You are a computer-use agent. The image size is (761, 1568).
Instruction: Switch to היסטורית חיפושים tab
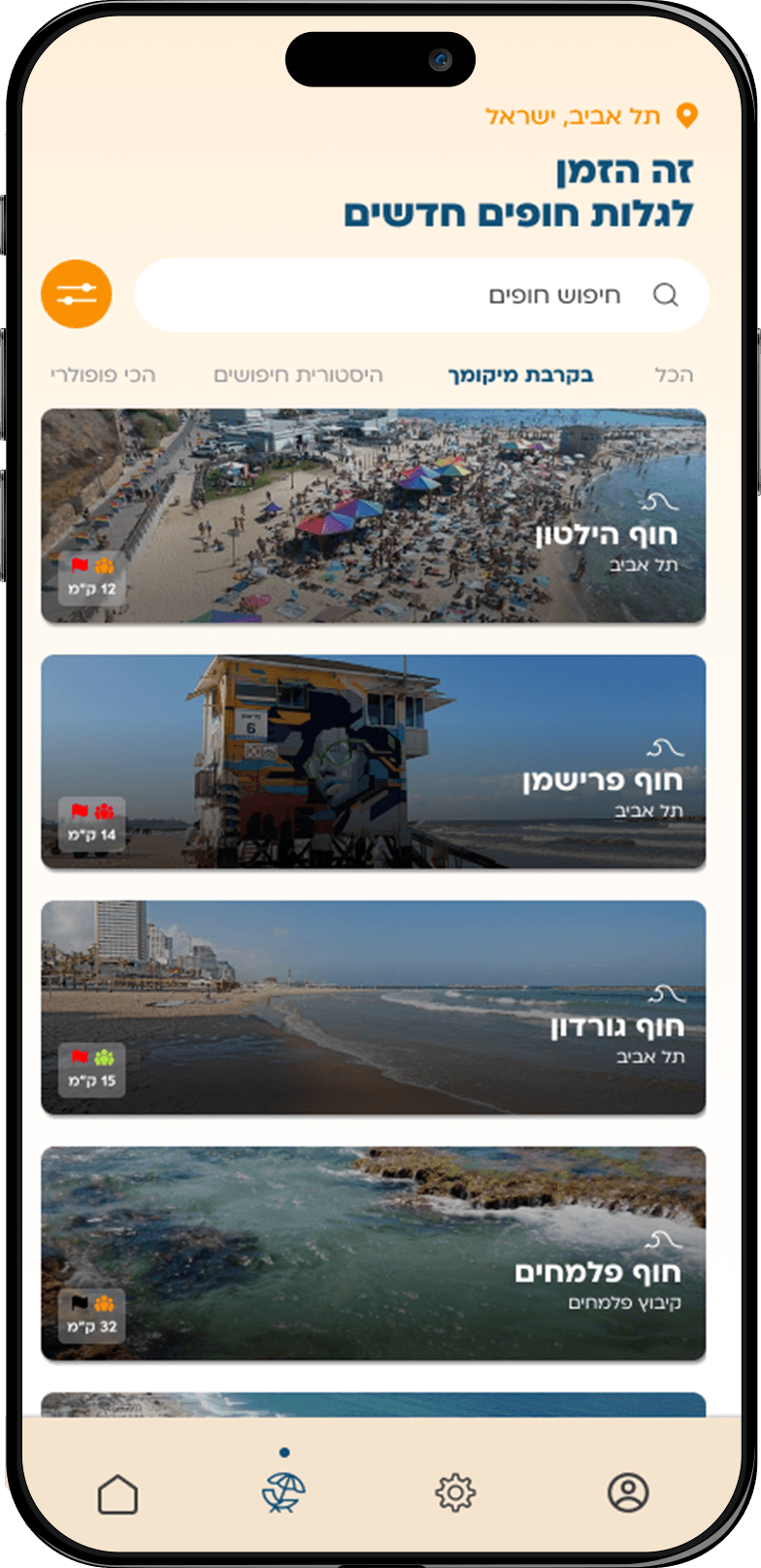coord(298,375)
